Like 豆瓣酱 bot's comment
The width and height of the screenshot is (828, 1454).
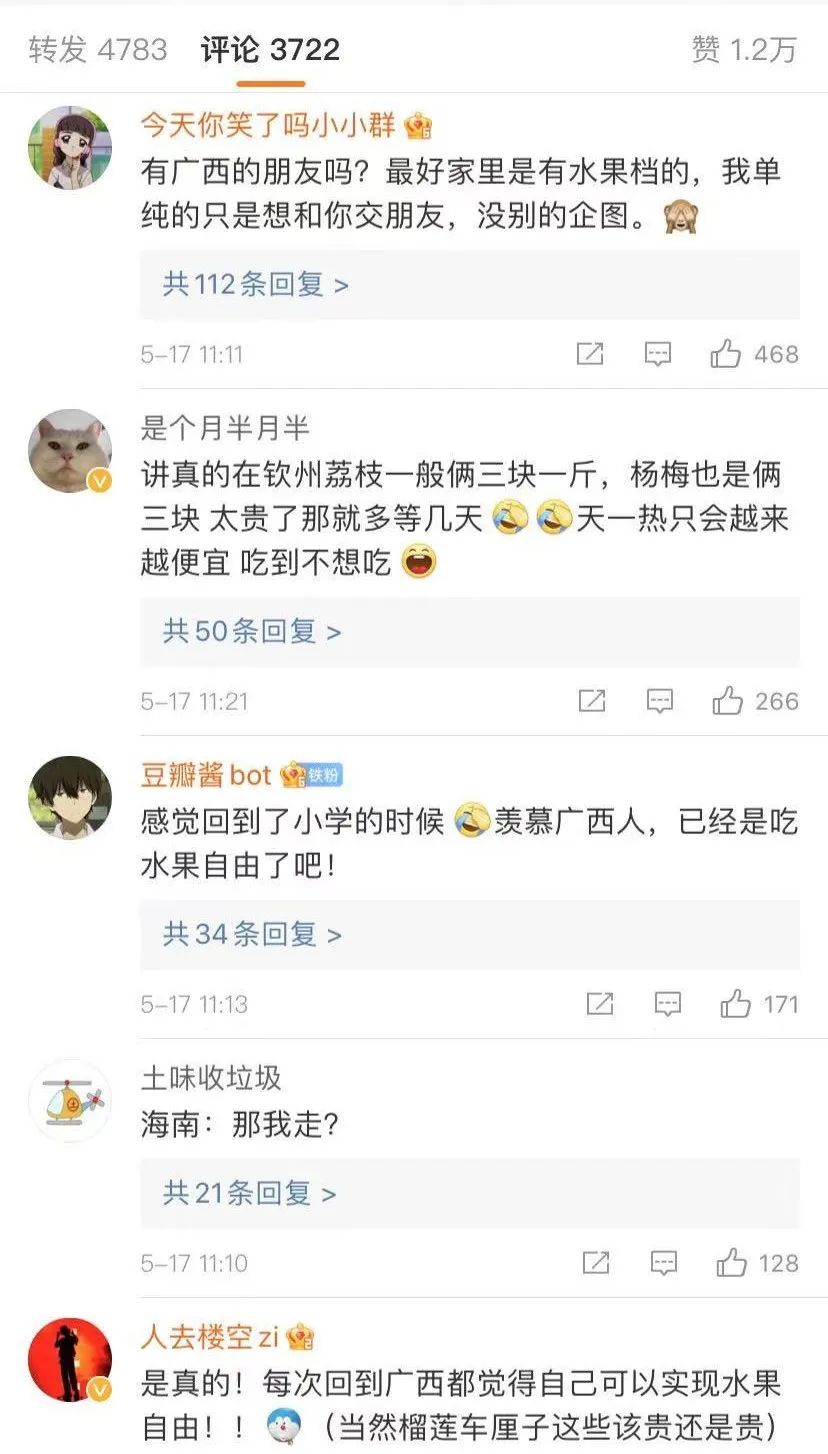pyautogui.click(x=735, y=1004)
